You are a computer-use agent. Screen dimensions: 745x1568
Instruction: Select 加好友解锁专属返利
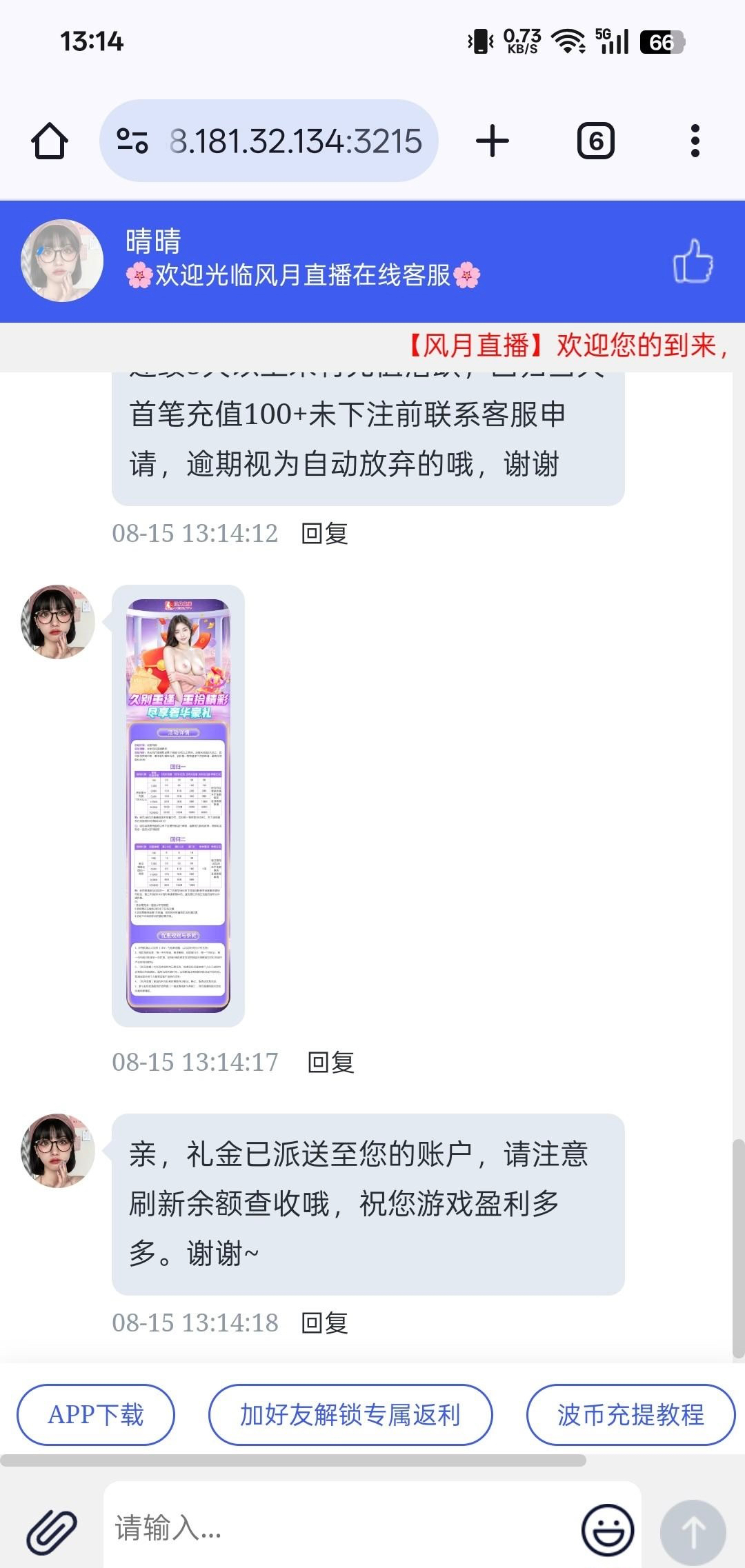pos(350,1415)
